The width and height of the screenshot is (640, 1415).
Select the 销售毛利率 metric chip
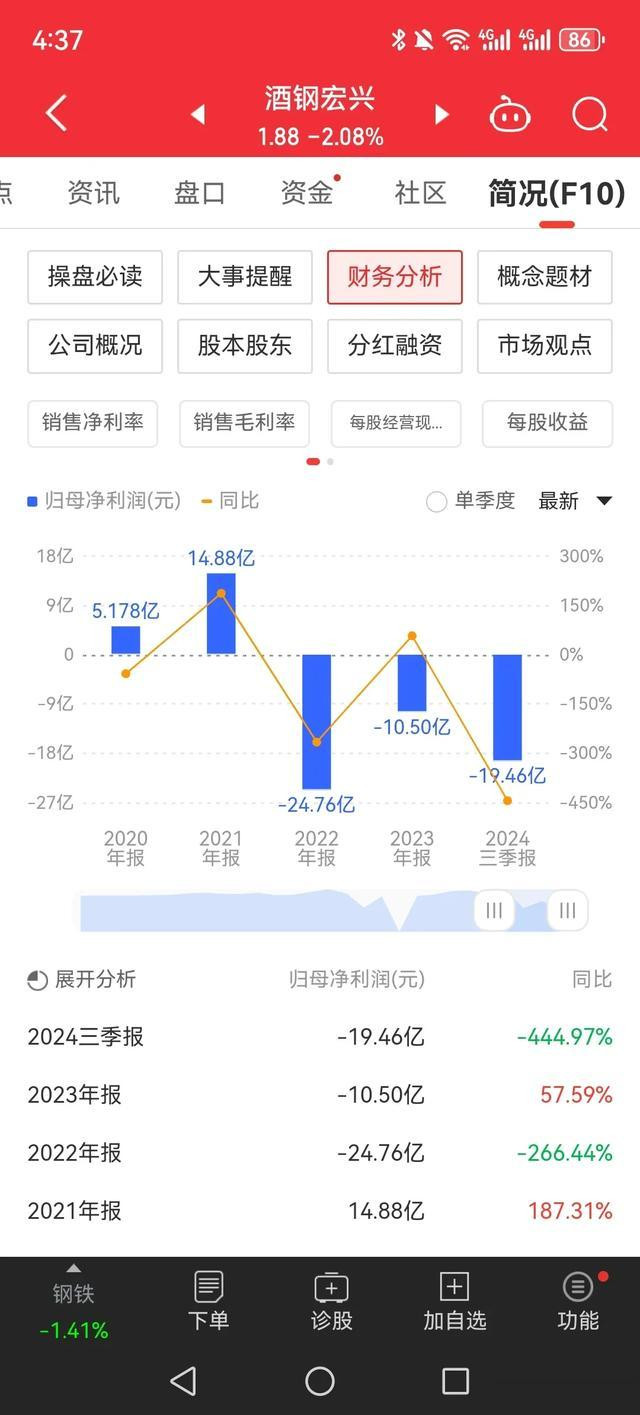[x=244, y=423]
